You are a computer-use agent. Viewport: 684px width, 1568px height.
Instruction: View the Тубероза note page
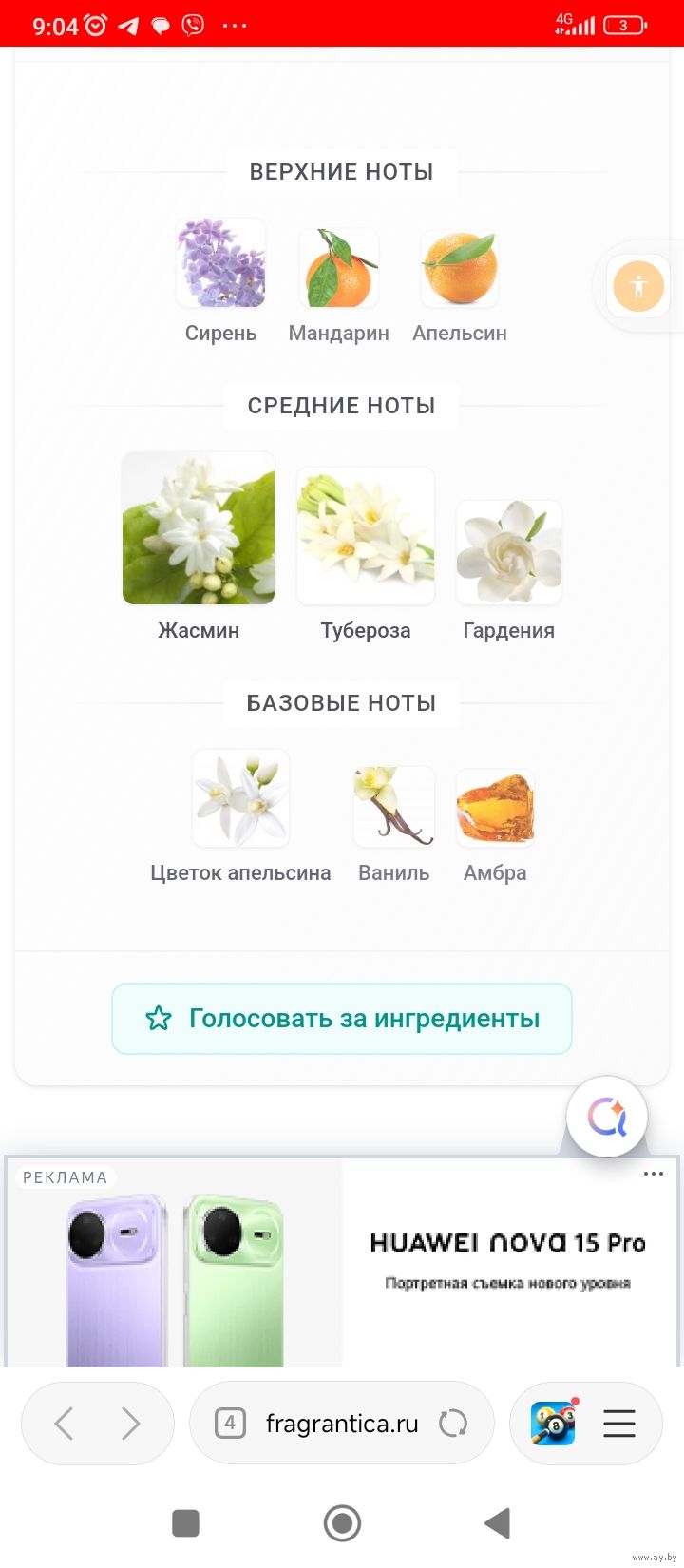click(366, 536)
